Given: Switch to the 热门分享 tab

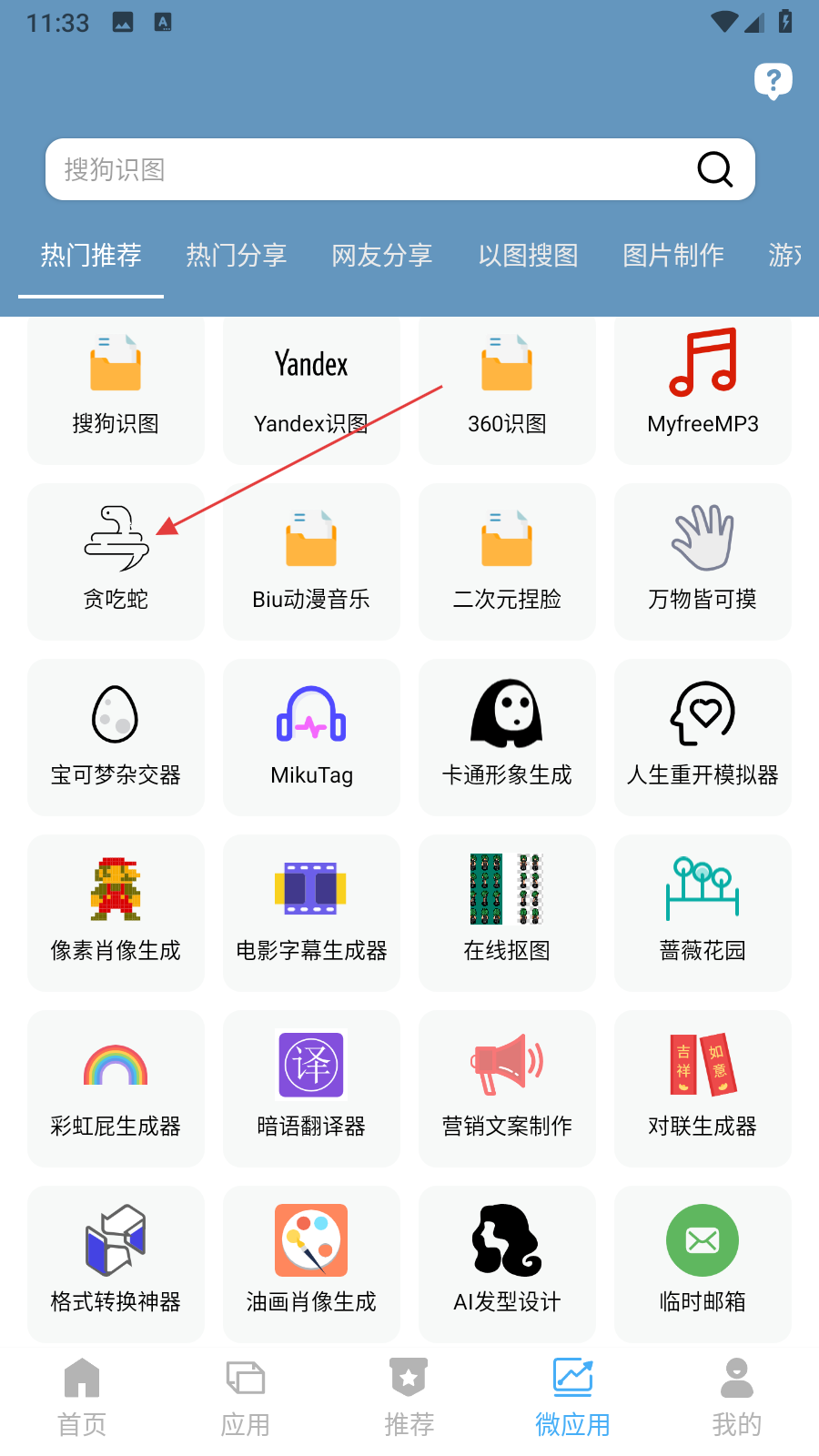Looking at the screenshot, I should coord(237,256).
